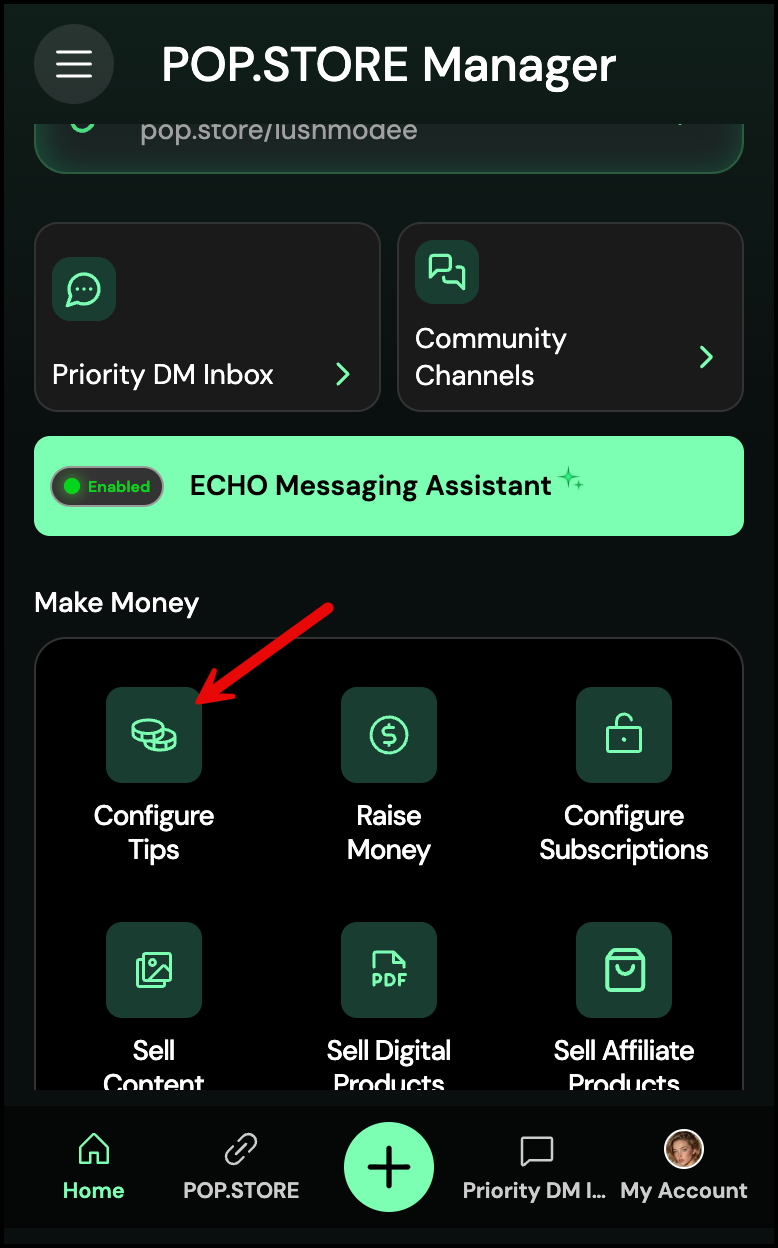Open the hamburger drawer menu
Image resolution: width=778 pixels, height=1248 pixels.
point(73,64)
